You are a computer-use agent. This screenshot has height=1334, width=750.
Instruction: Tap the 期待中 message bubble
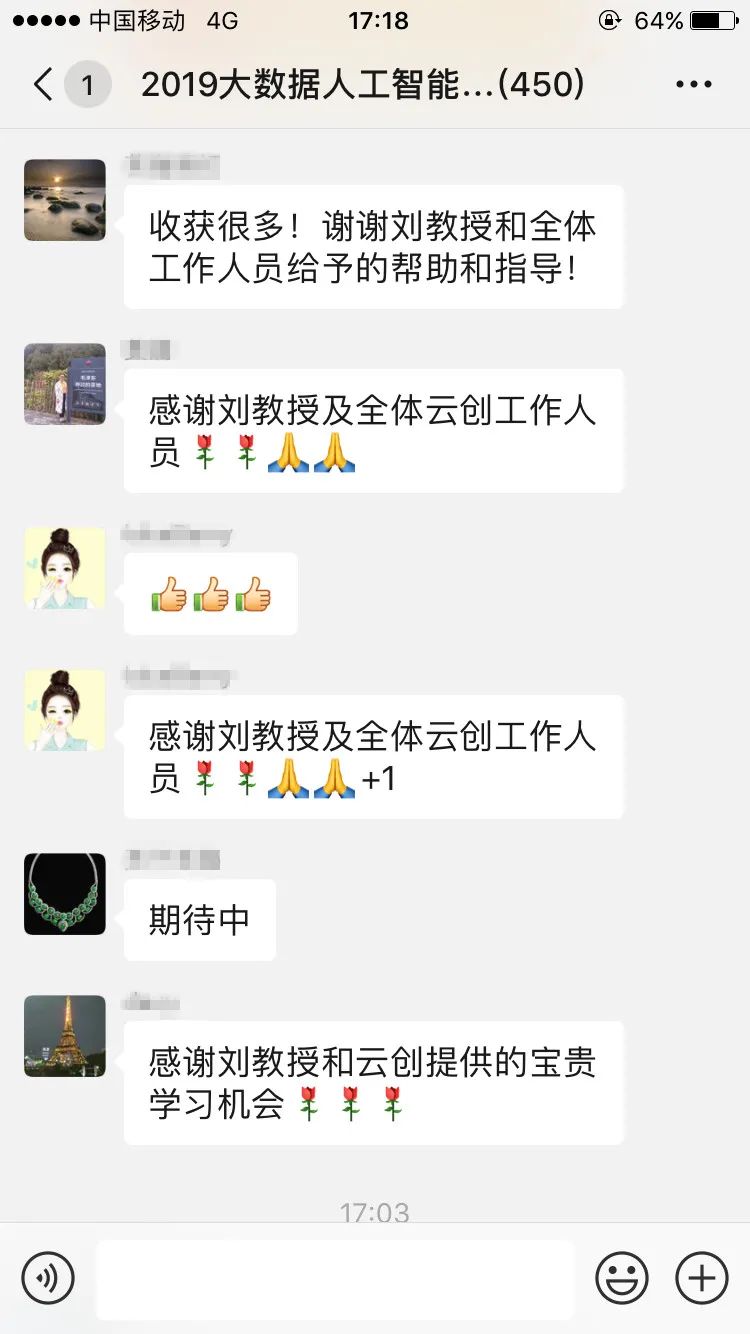coord(199,919)
